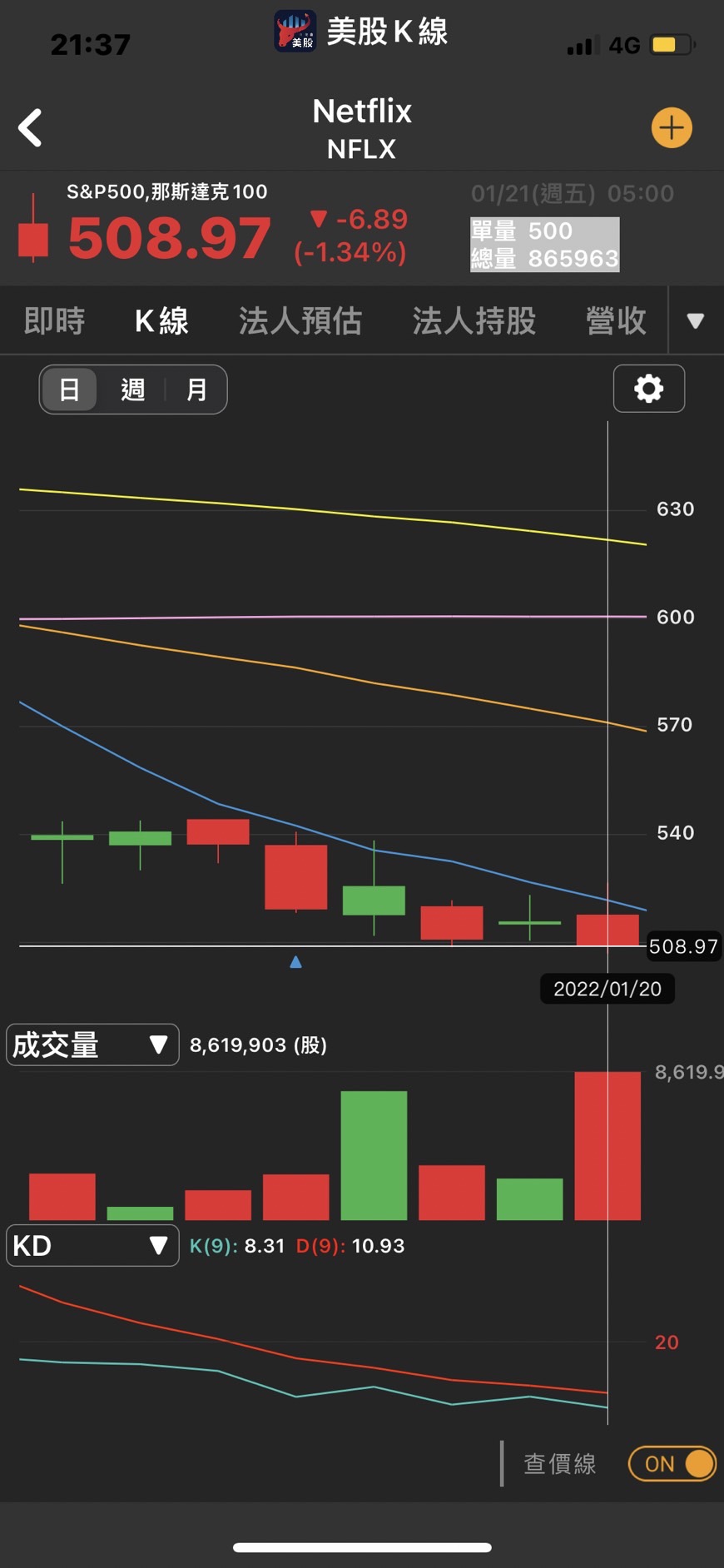Open the settings gear on the chart
This screenshot has height=1568, width=724.
(x=648, y=389)
